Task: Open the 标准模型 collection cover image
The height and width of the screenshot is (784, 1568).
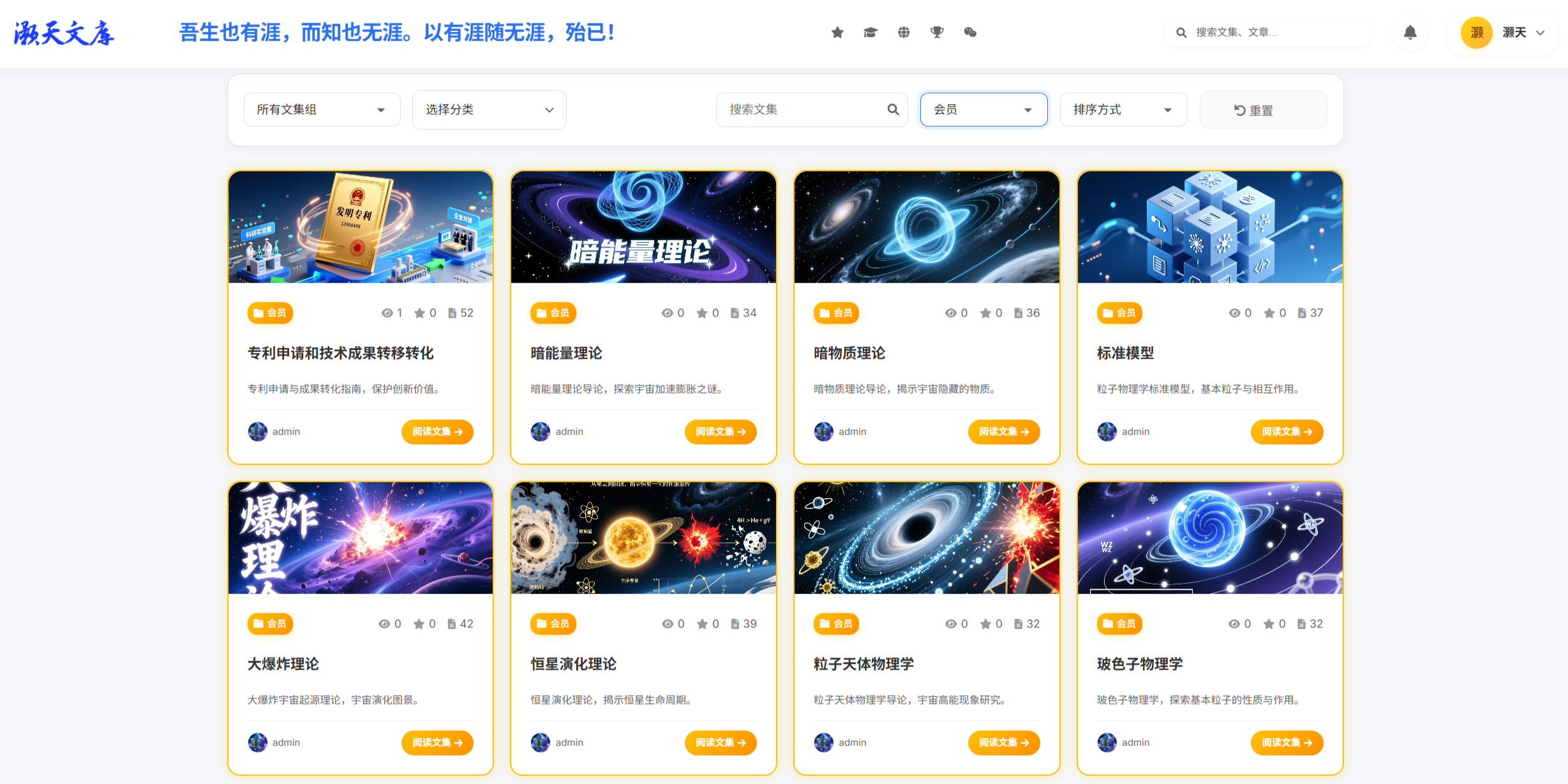Action: pos(1209,227)
